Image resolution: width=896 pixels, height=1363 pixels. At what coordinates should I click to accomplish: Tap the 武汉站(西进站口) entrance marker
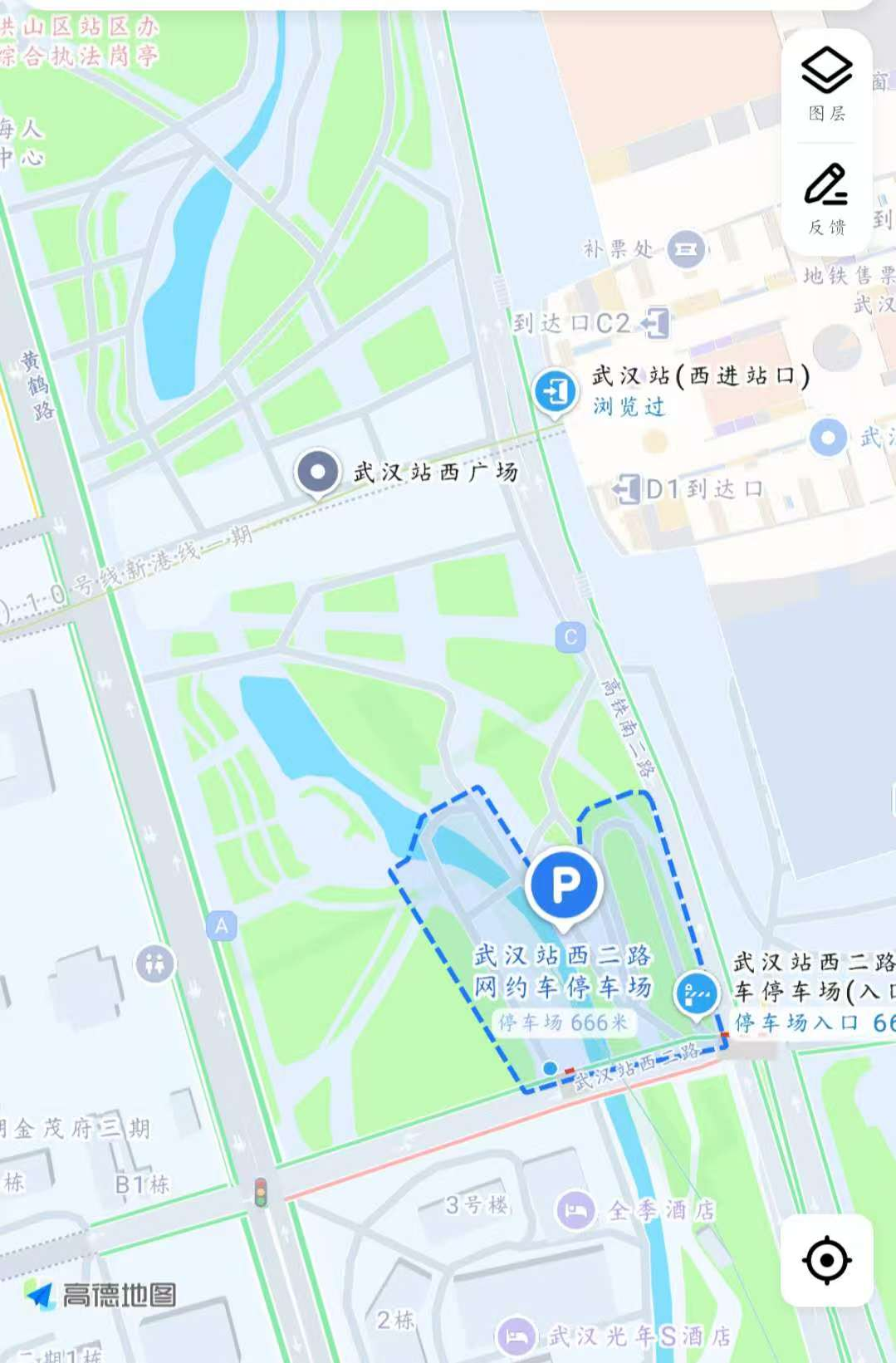pos(556,390)
